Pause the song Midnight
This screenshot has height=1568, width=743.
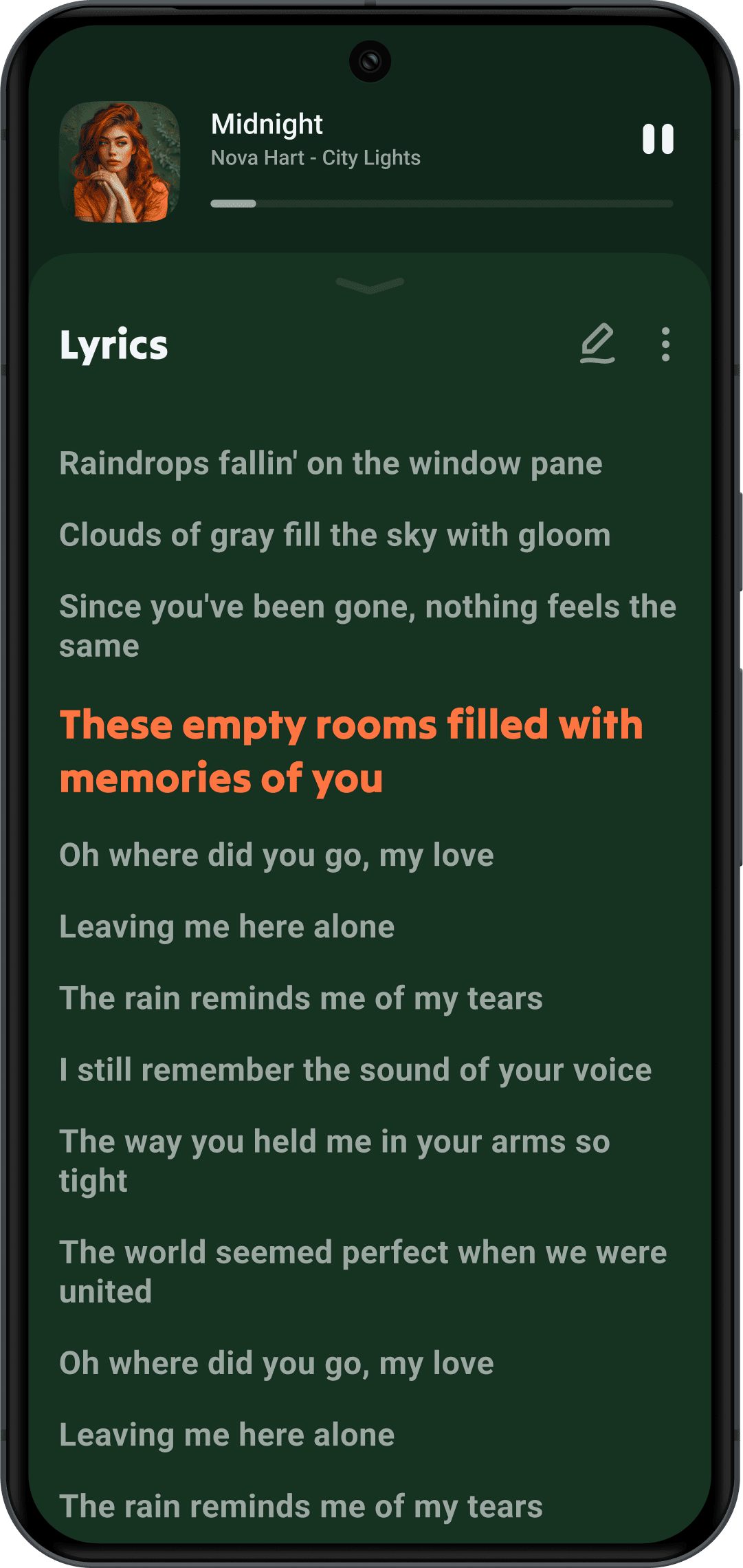pyautogui.click(x=657, y=139)
